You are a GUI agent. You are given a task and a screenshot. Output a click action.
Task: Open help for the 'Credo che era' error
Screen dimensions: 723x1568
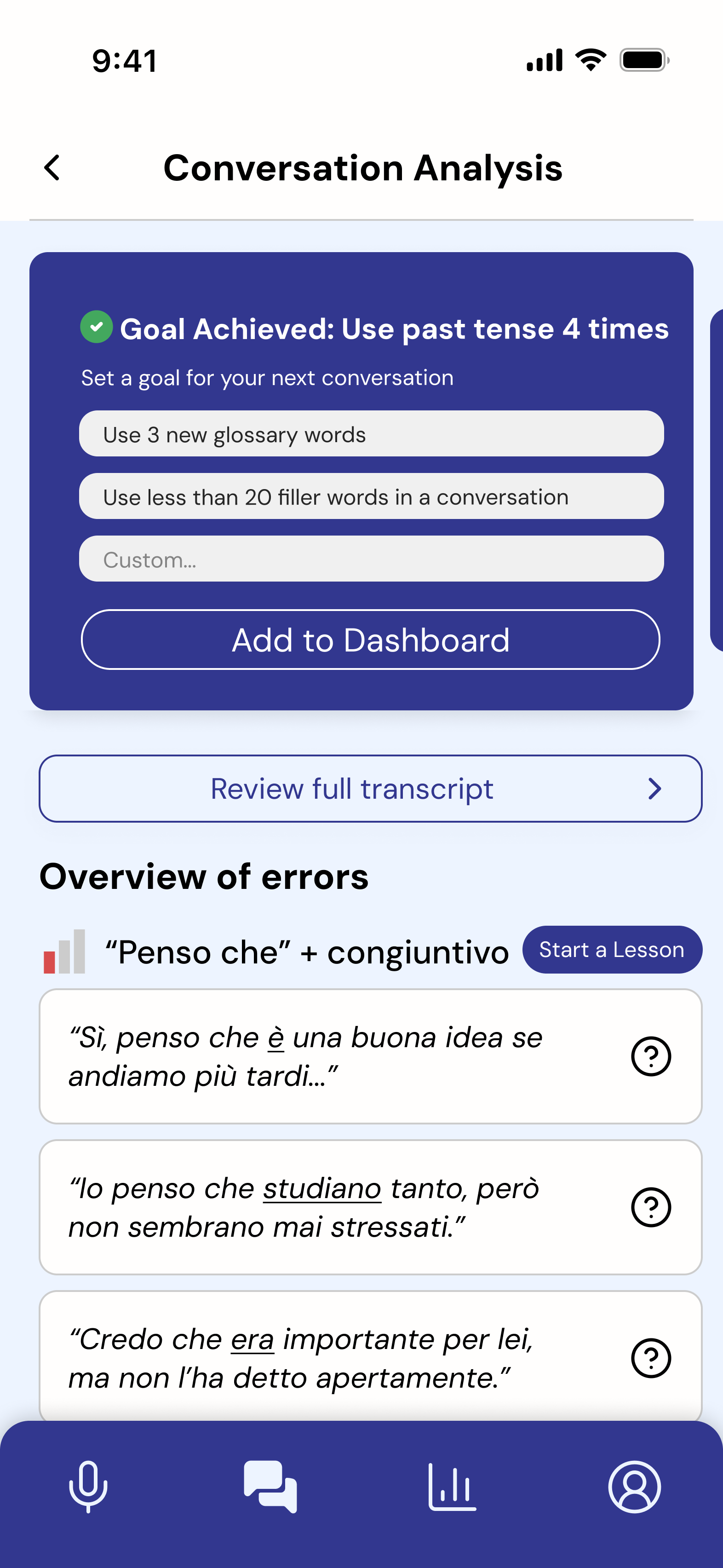pyautogui.click(x=651, y=1358)
